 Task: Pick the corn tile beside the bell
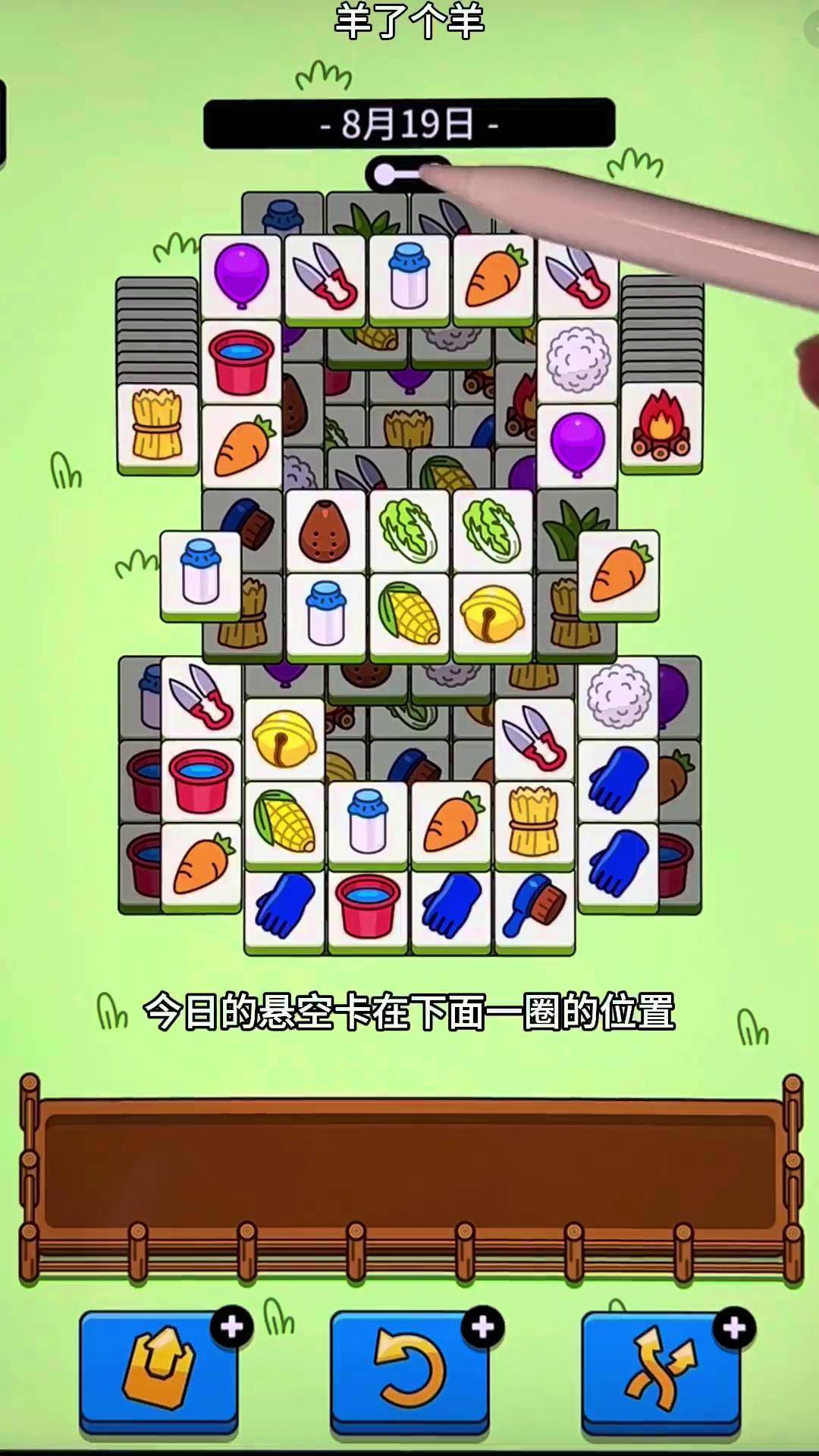tap(409, 613)
